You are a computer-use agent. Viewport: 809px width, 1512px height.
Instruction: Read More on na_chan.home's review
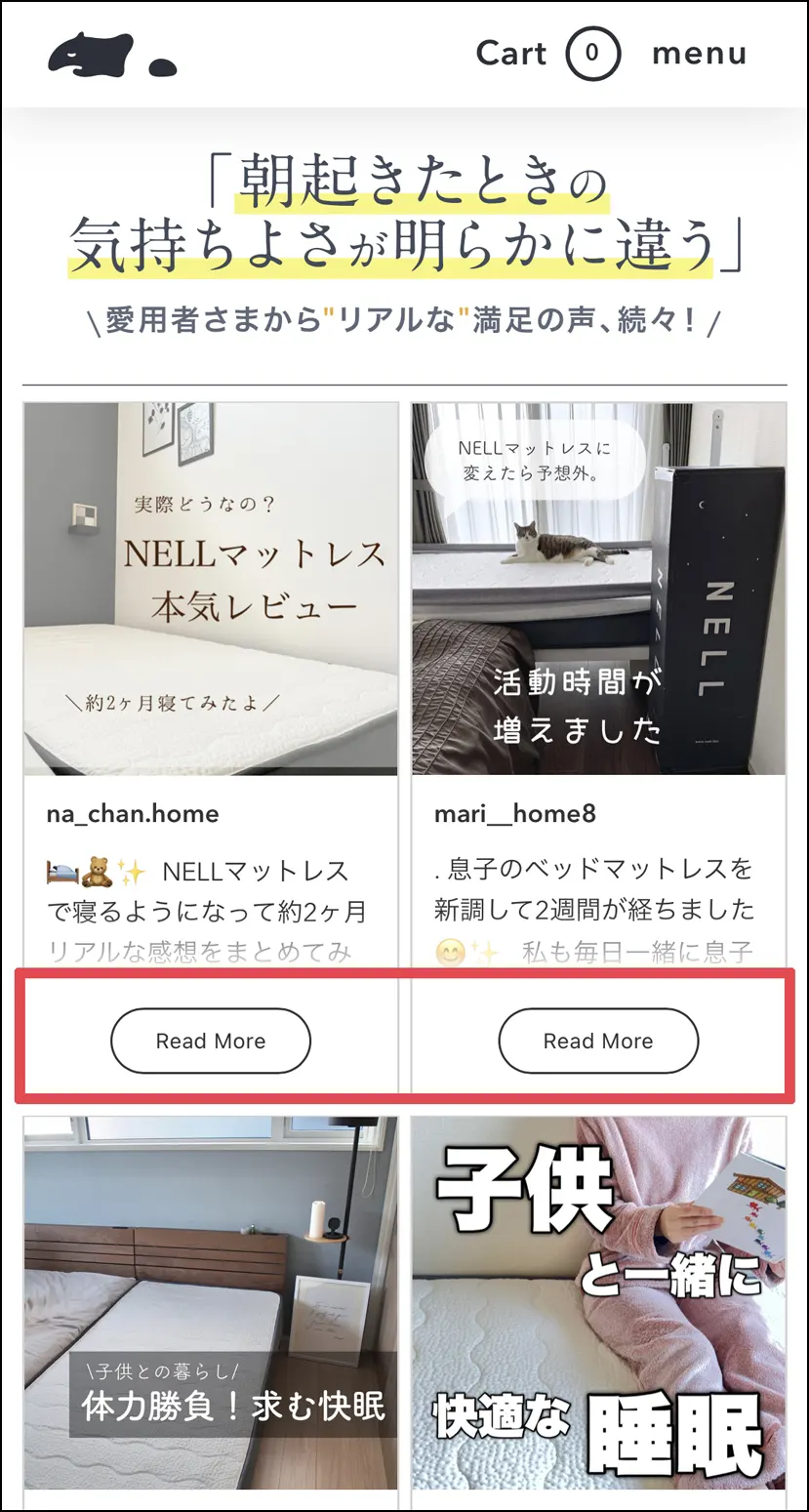click(x=211, y=1041)
